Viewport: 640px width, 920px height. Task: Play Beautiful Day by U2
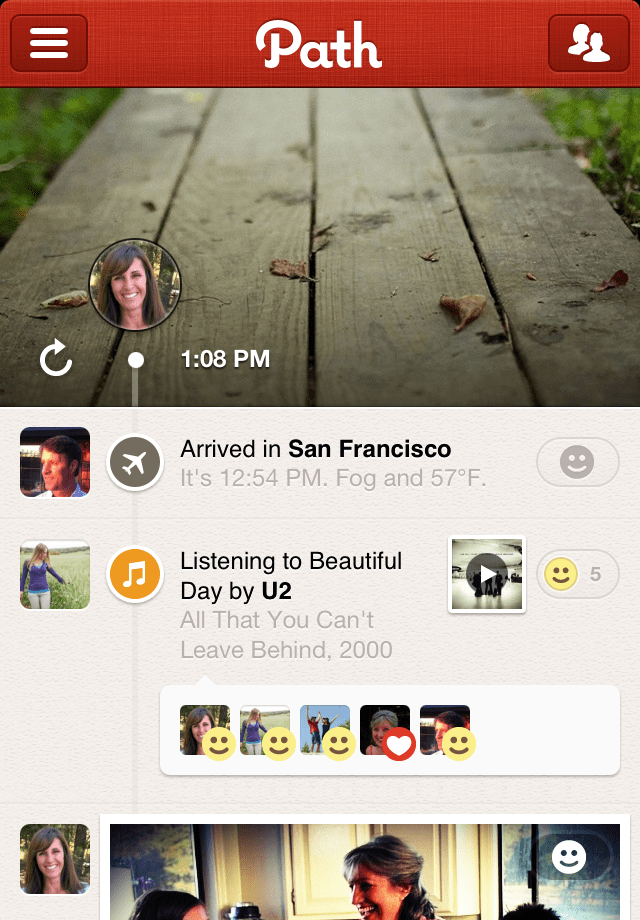(487, 574)
